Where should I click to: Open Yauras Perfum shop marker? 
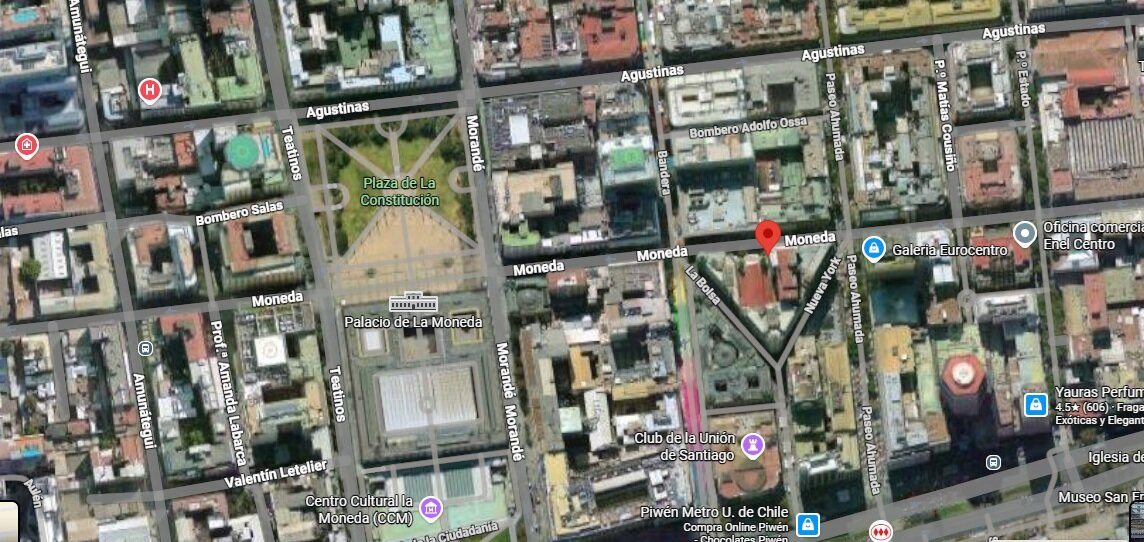(1035, 404)
